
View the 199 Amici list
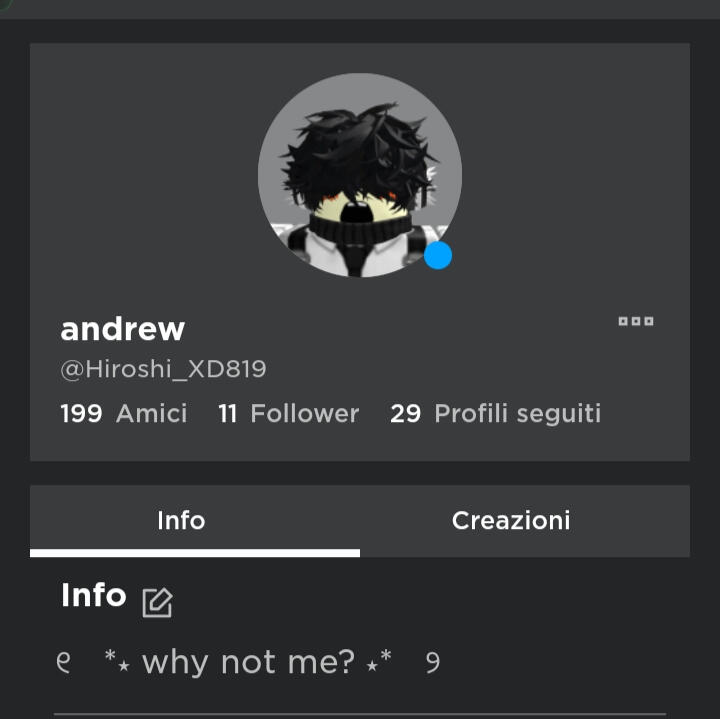point(124,414)
